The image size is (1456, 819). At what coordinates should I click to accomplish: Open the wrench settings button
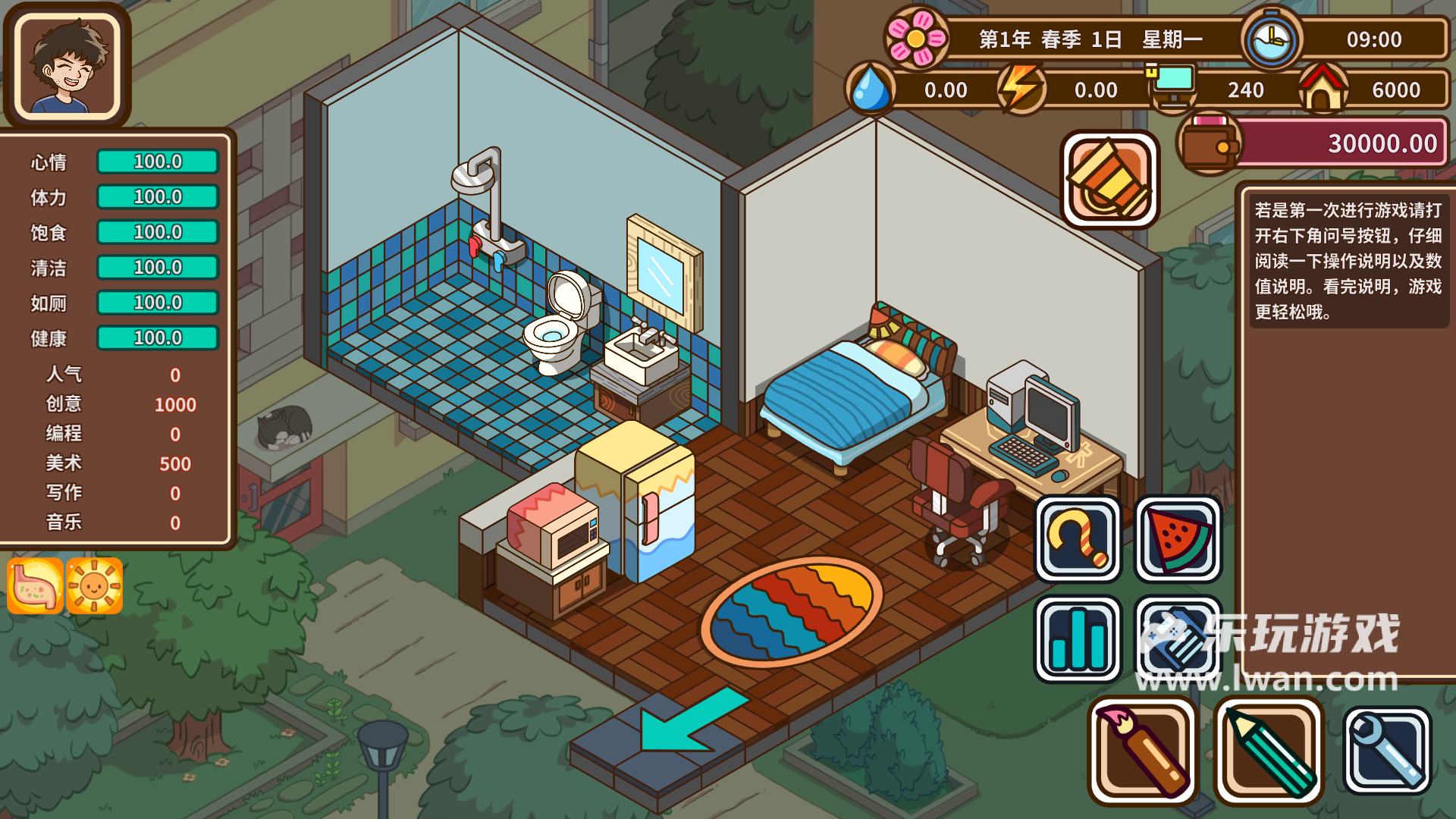1387,751
